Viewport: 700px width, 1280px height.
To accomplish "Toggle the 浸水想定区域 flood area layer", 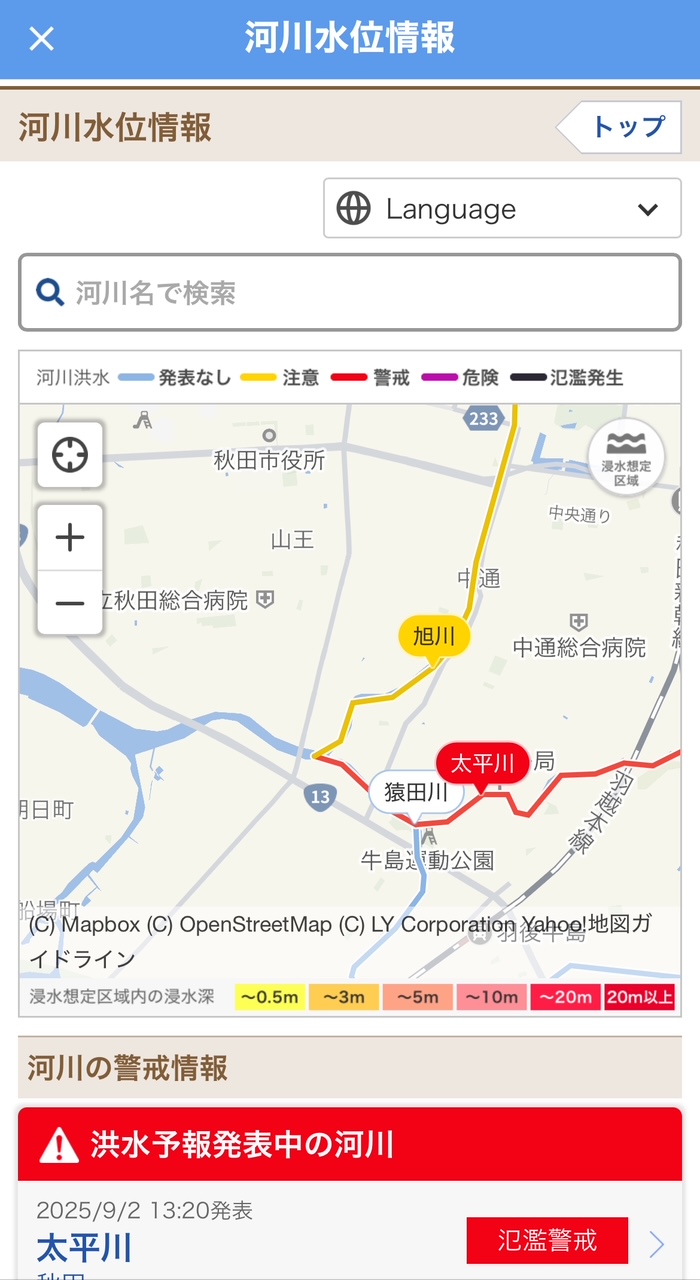I will pos(626,457).
